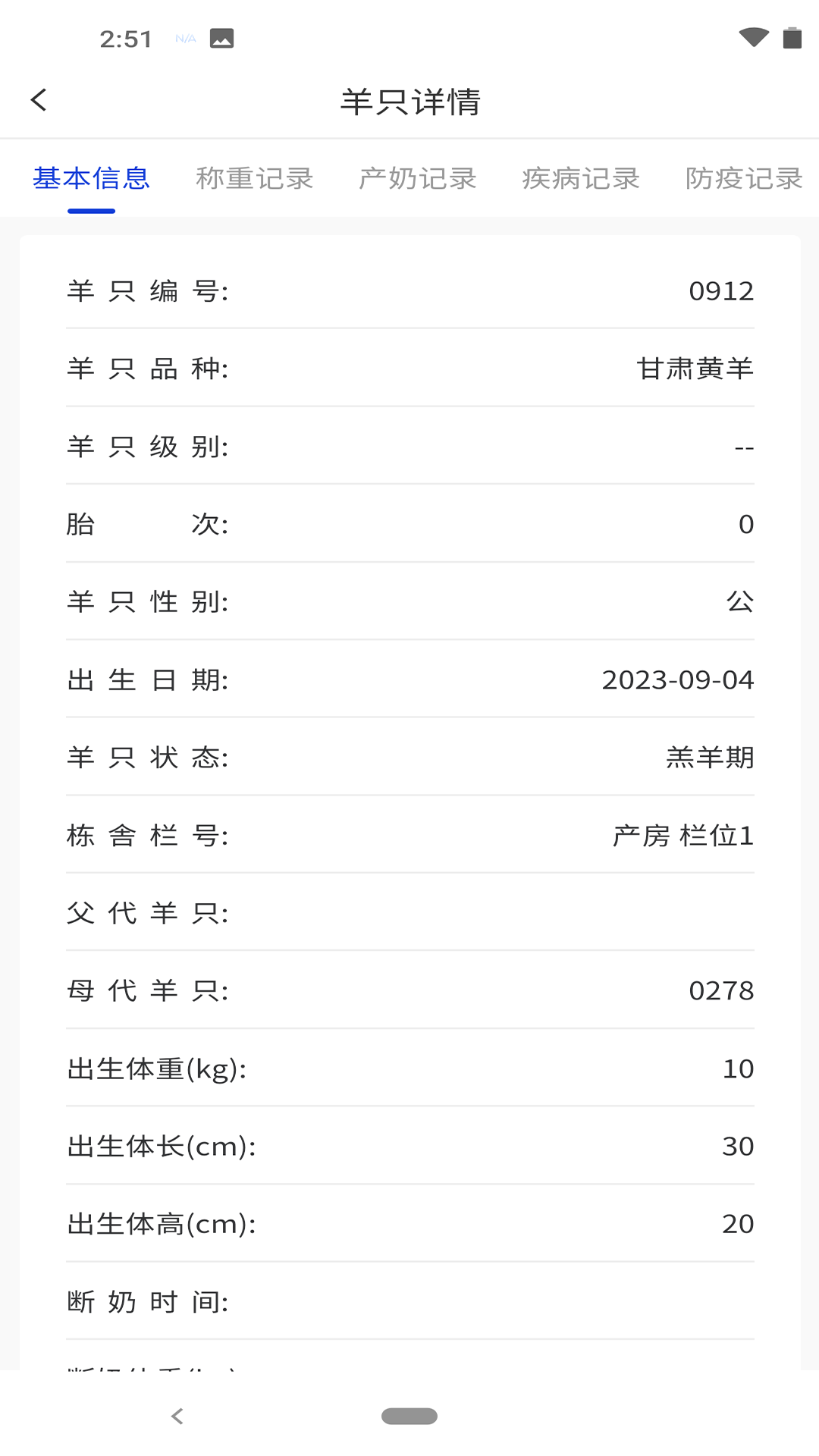
Task: Select the 基本信息 tab
Action: (x=91, y=177)
